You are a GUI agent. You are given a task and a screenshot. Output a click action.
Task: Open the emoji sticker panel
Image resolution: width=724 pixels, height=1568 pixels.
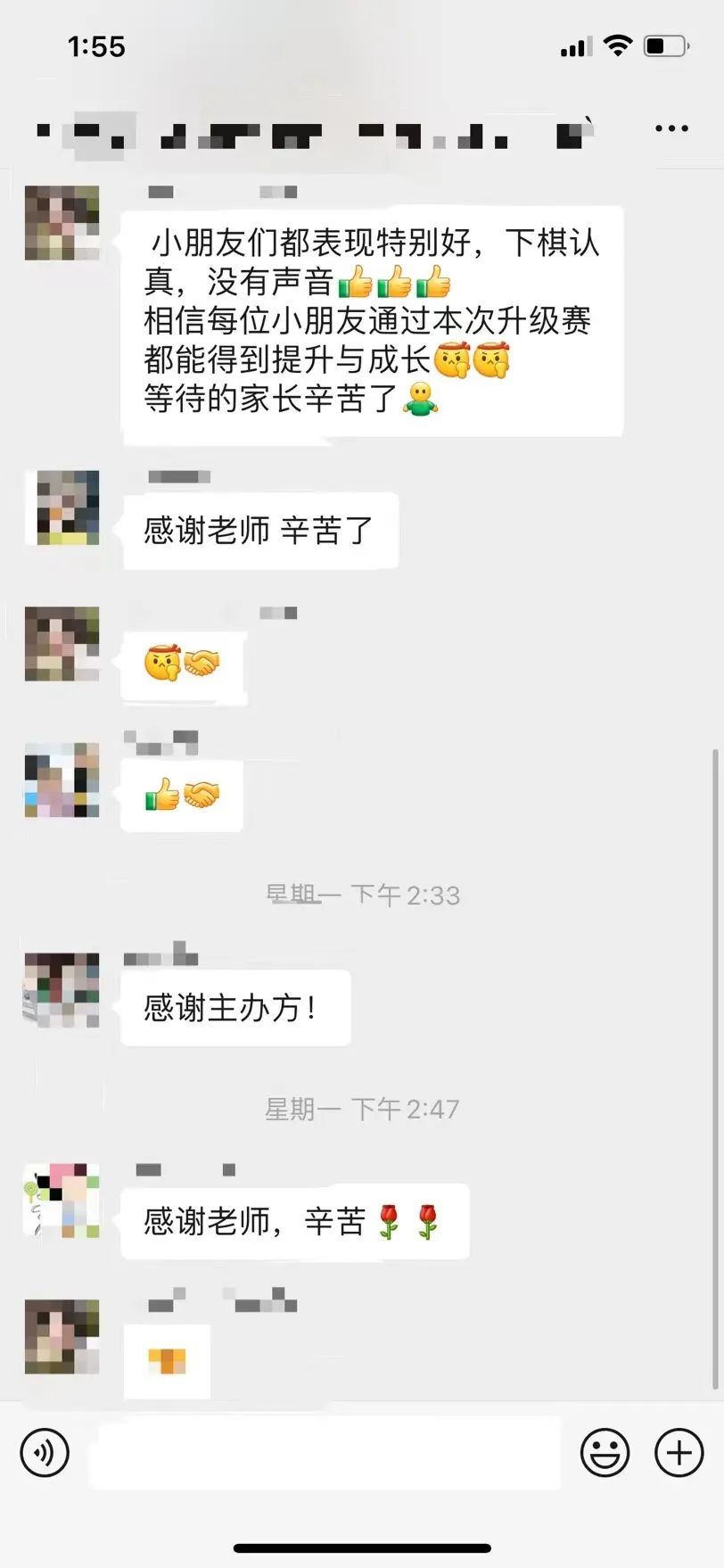click(605, 1452)
